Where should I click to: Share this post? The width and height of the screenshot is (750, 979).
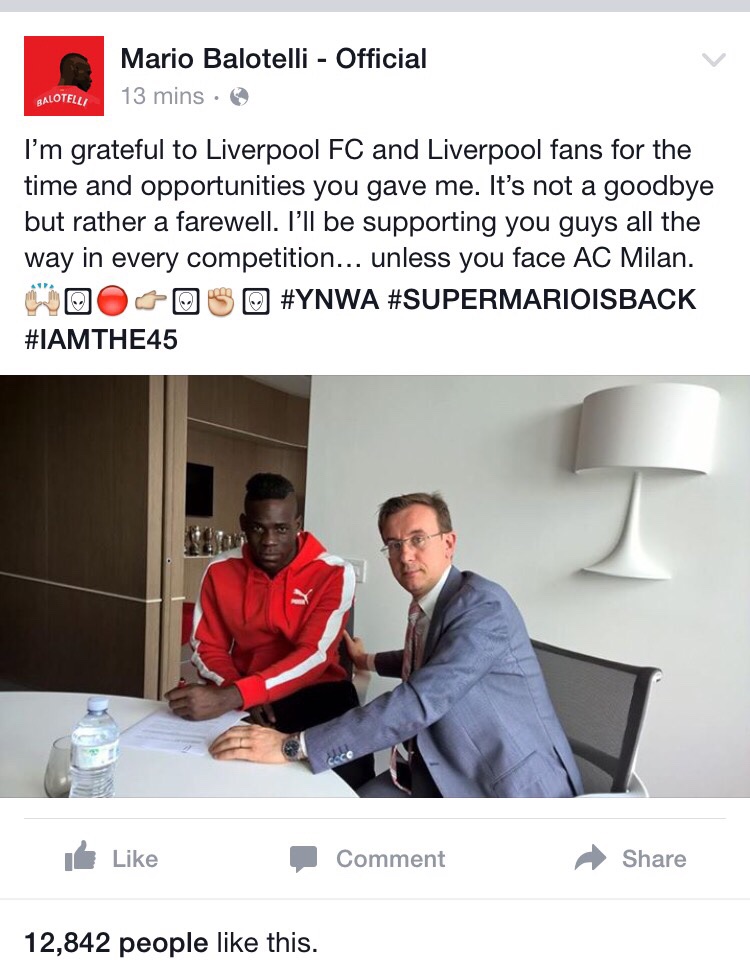631,858
